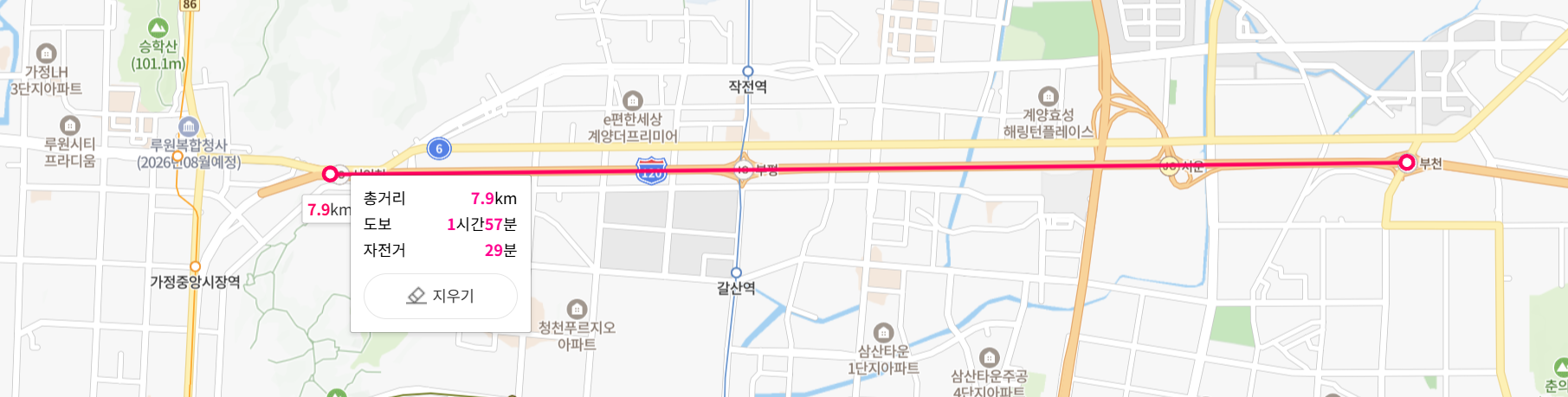Screen dimensions: 1568x397
Task: Open the 루원복합청사 building marker
Action: coord(189,127)
